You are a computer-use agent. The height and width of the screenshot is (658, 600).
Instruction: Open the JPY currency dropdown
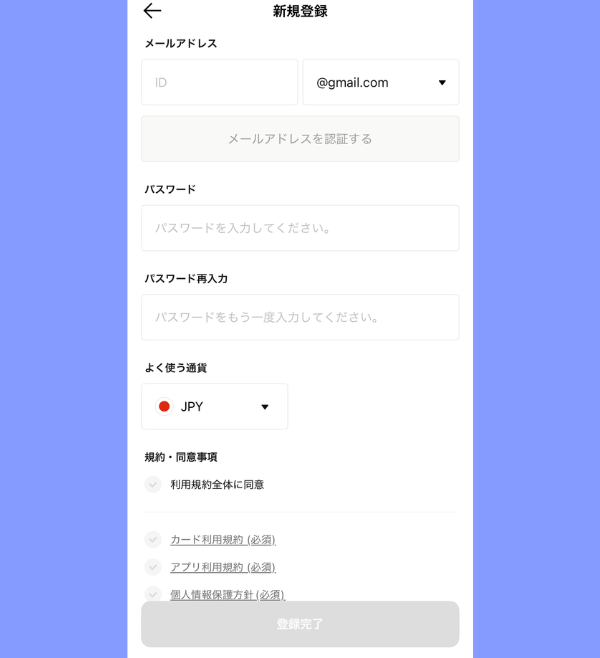tap(214, 406)
